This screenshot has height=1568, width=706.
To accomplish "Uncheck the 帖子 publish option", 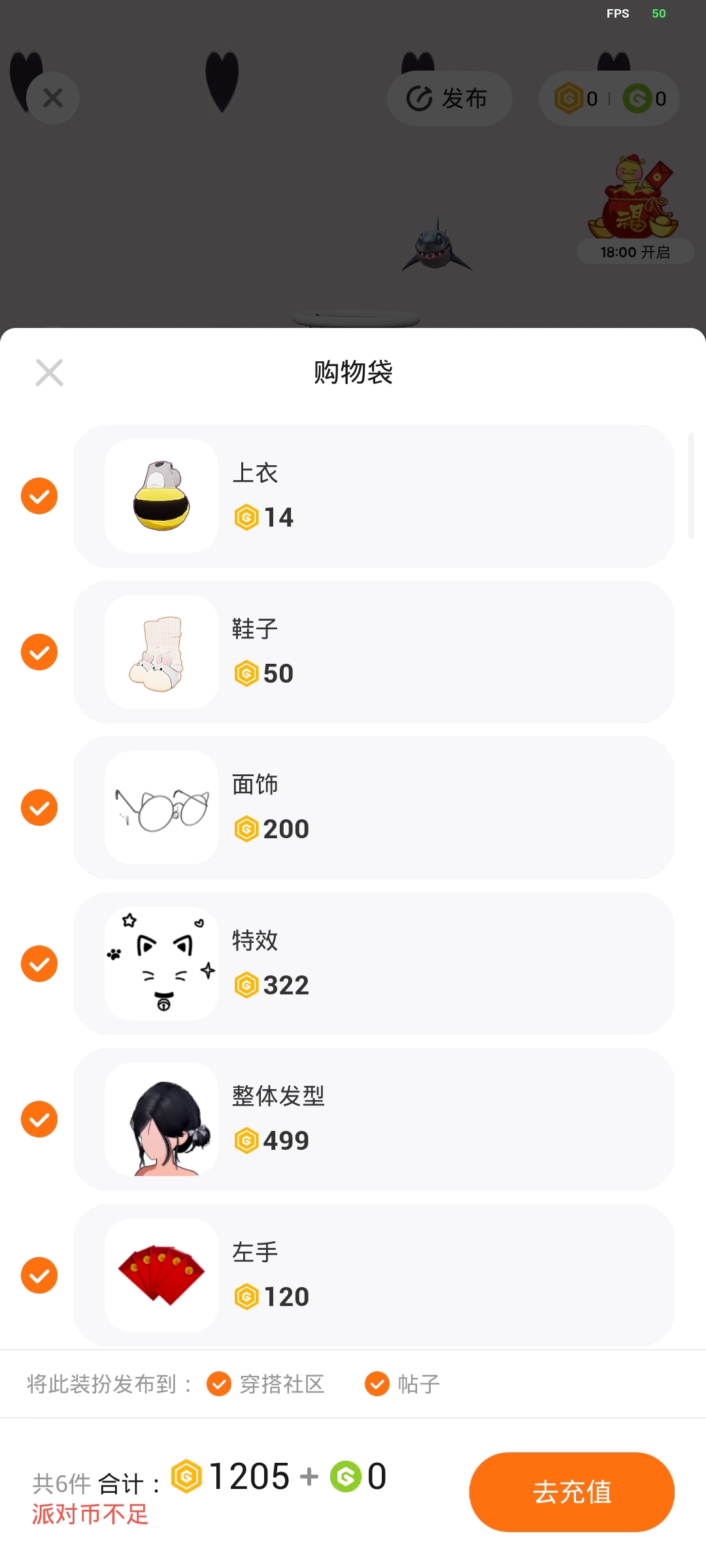I will click(x=377, y=1384).
